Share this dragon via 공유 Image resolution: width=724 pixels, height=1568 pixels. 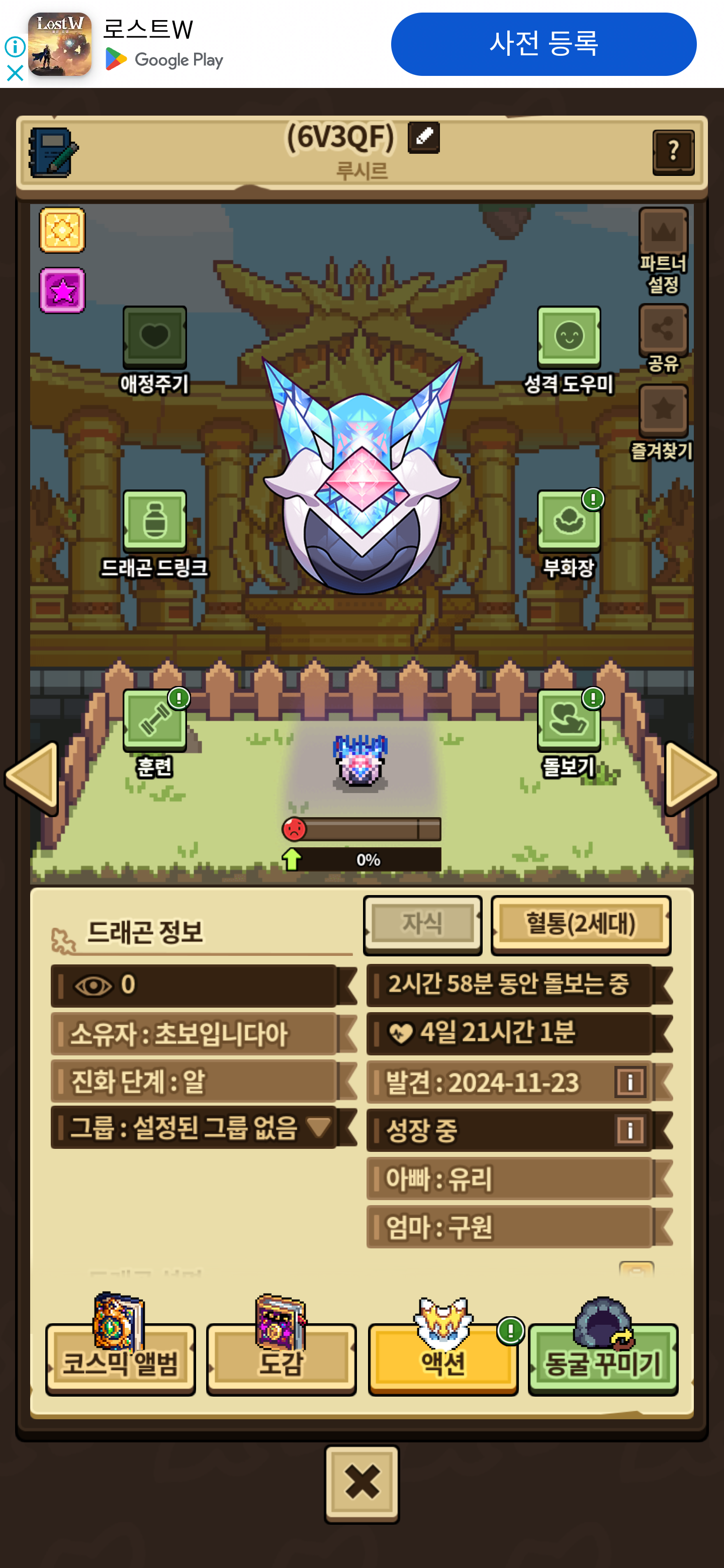(663, 338)
